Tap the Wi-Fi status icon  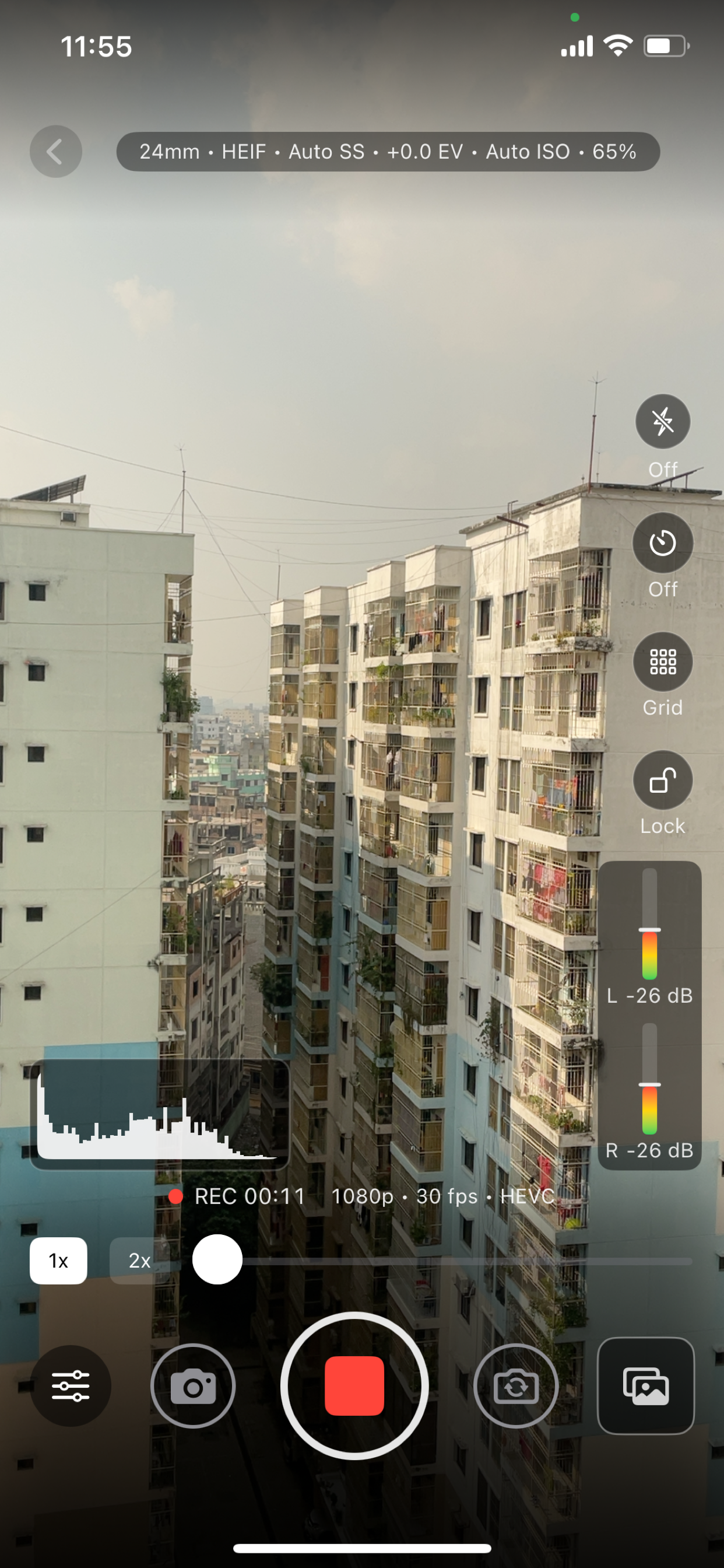[619, 45]
